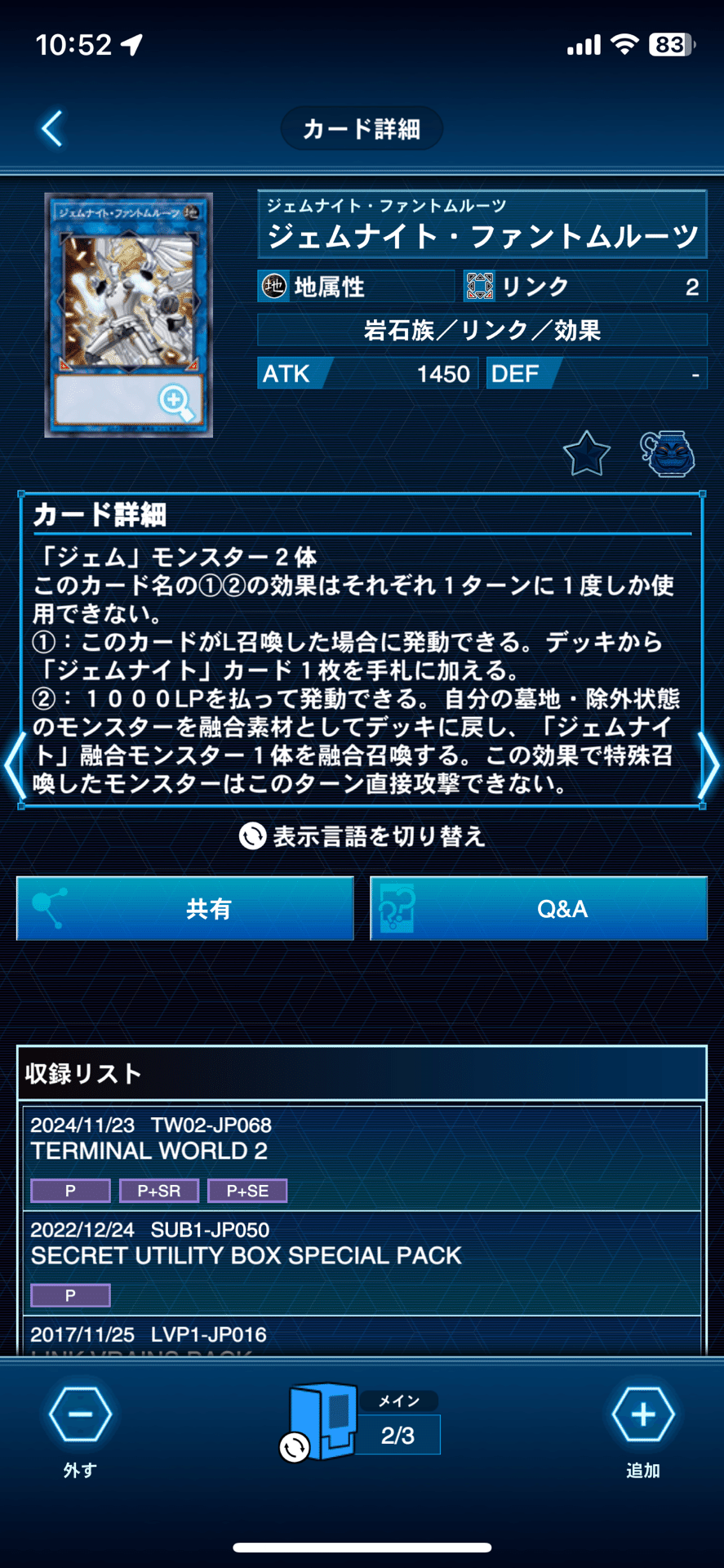Tap the pot icon beside the star
The width and height of the screenshot is (724, 1568).
pos(667,454)
